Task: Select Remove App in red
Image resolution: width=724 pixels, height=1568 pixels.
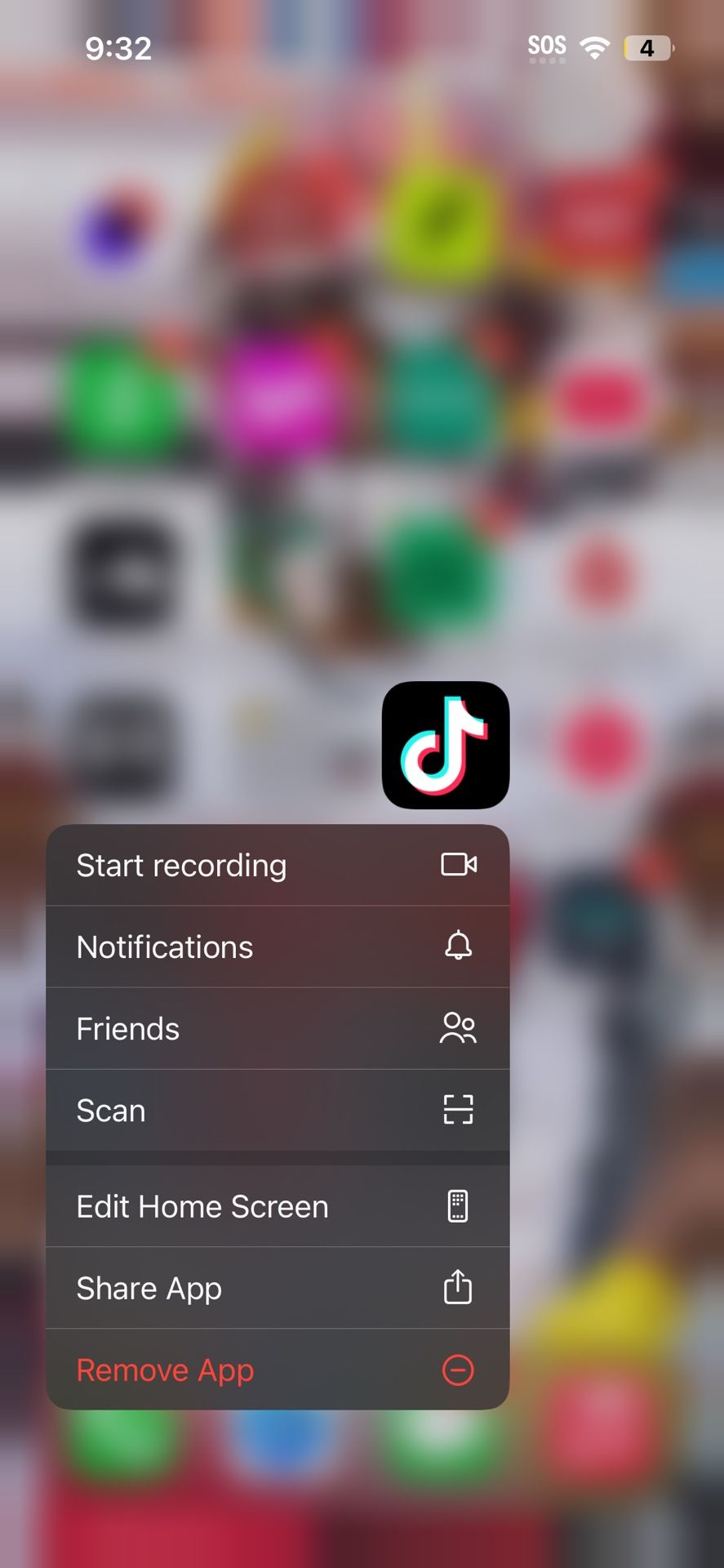Action: tap(278, 1370)
